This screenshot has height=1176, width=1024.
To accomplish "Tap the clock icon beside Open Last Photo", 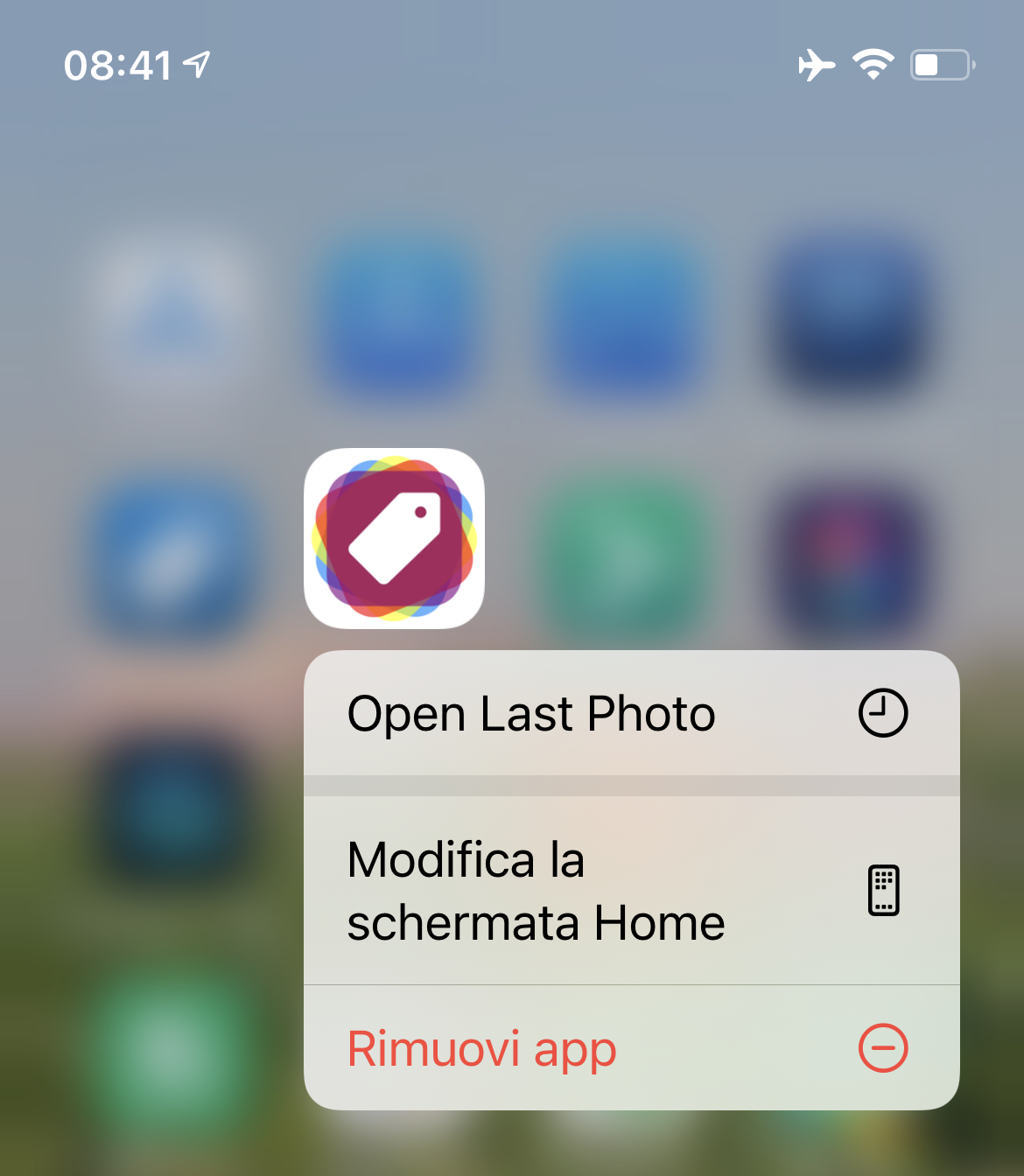I will tap(884, 711).
